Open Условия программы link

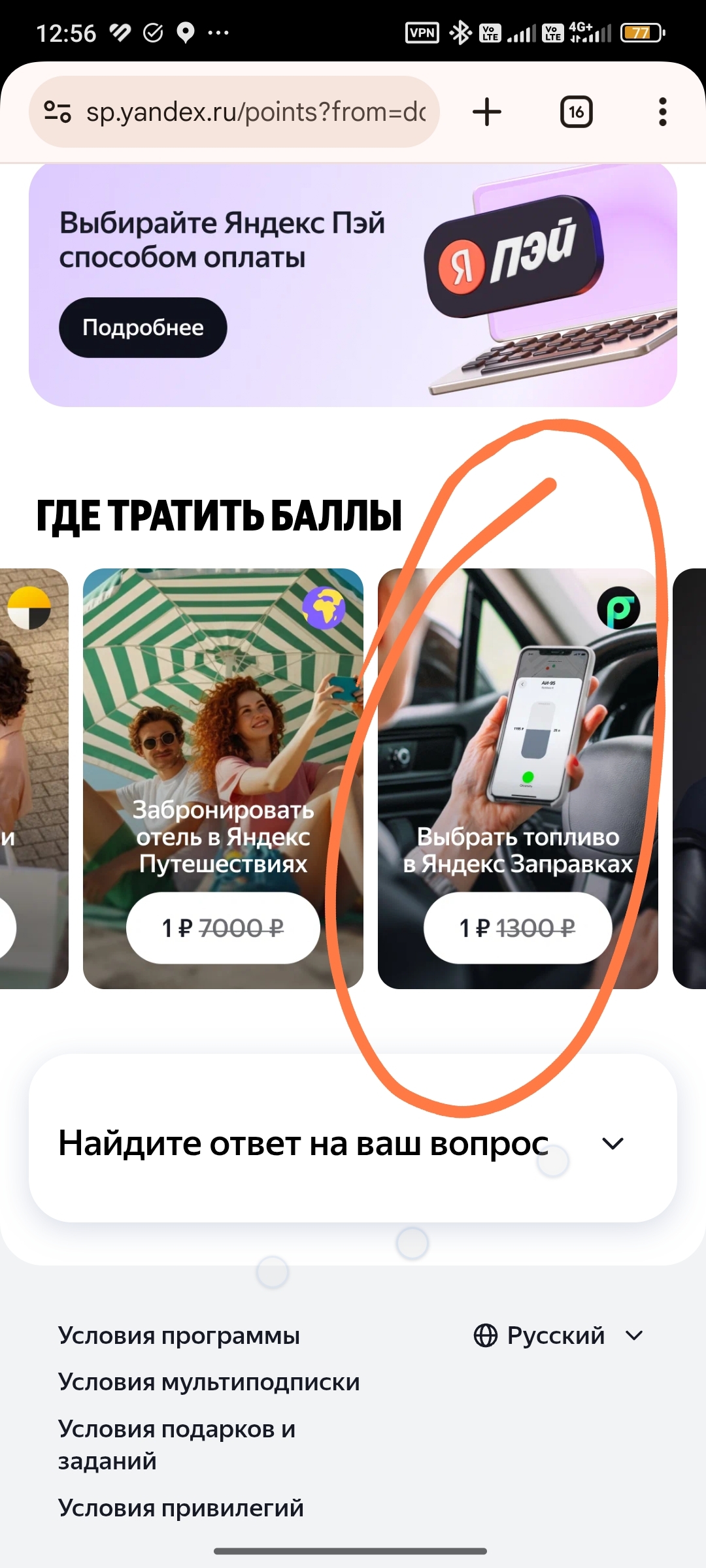[179, 1336]
